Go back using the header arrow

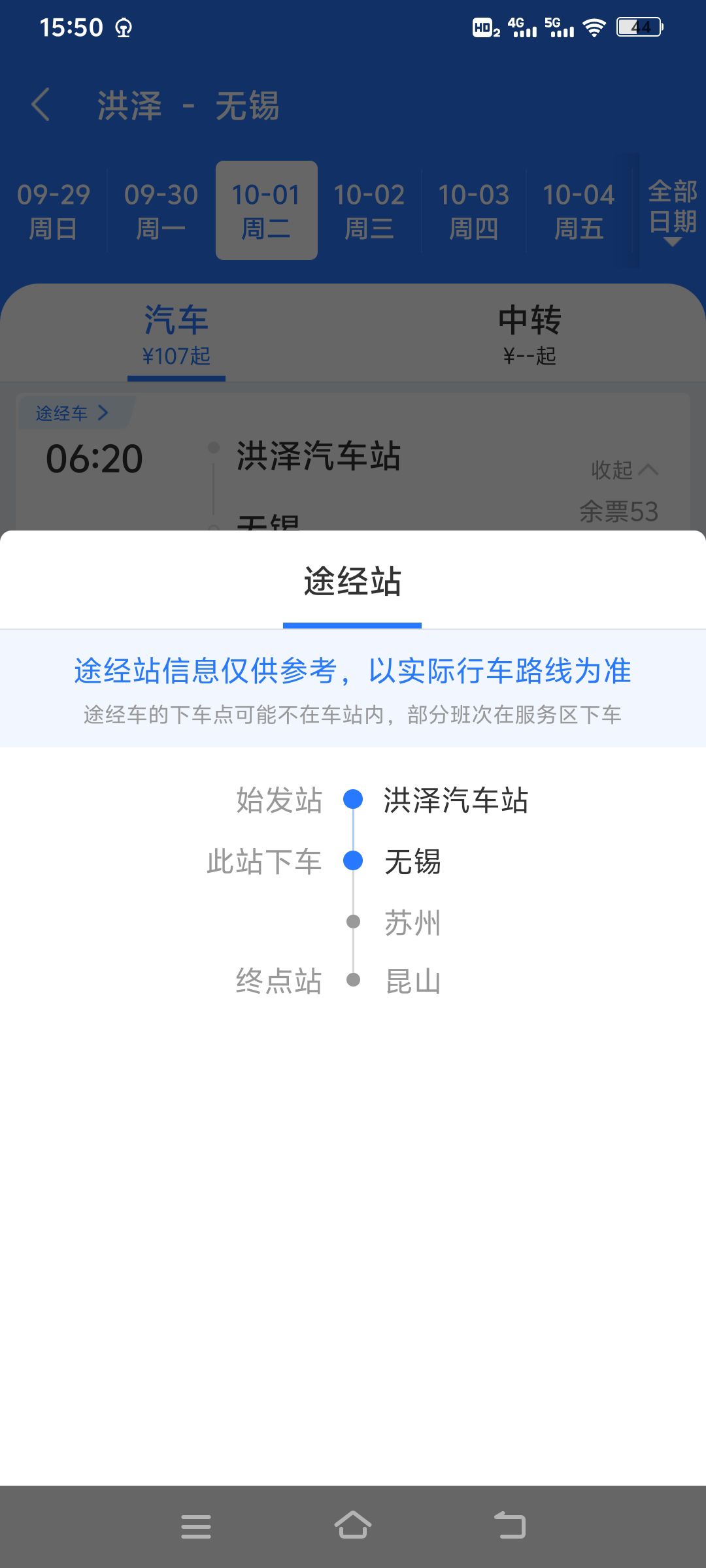41,105
